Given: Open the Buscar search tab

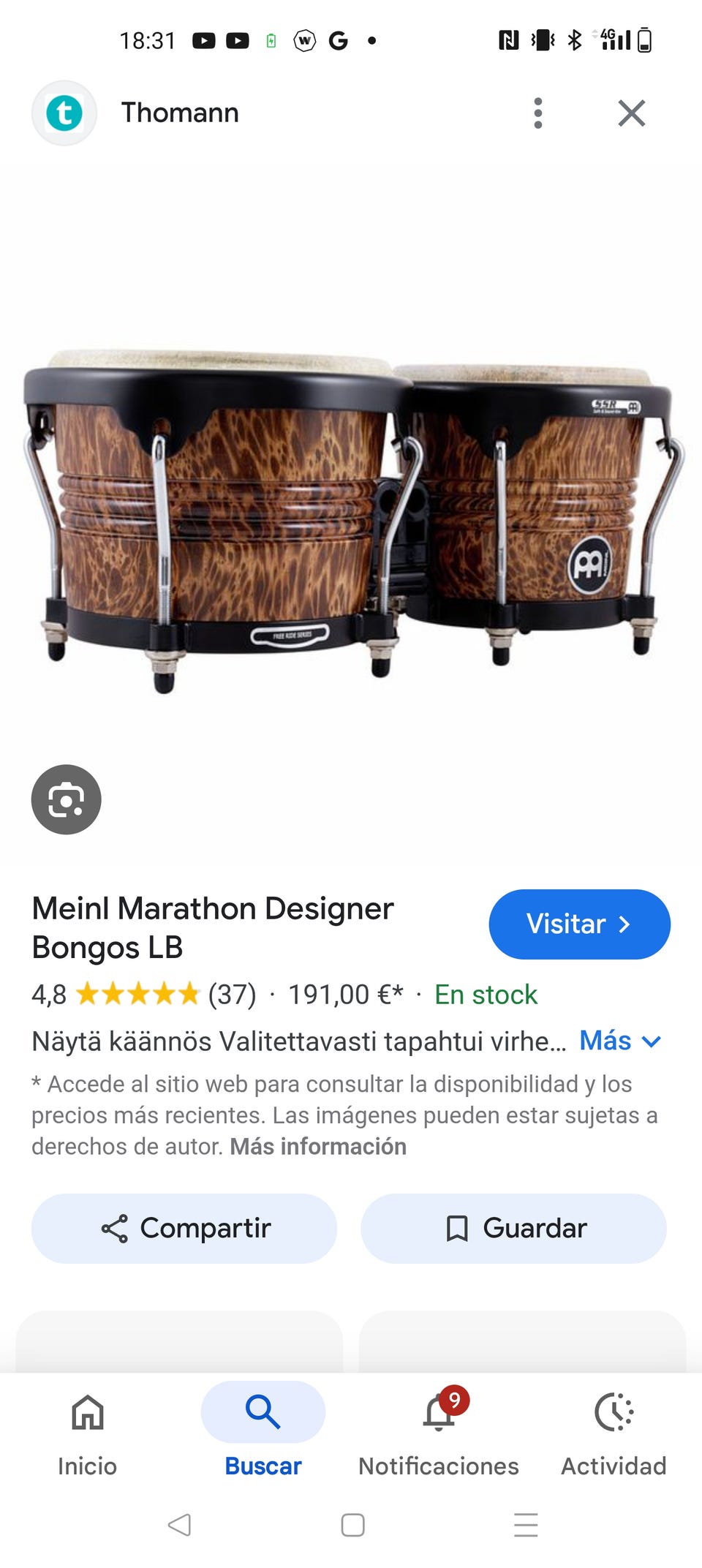Looking at the screenshot, I should pyautogui.click(x=262, y=1411).
